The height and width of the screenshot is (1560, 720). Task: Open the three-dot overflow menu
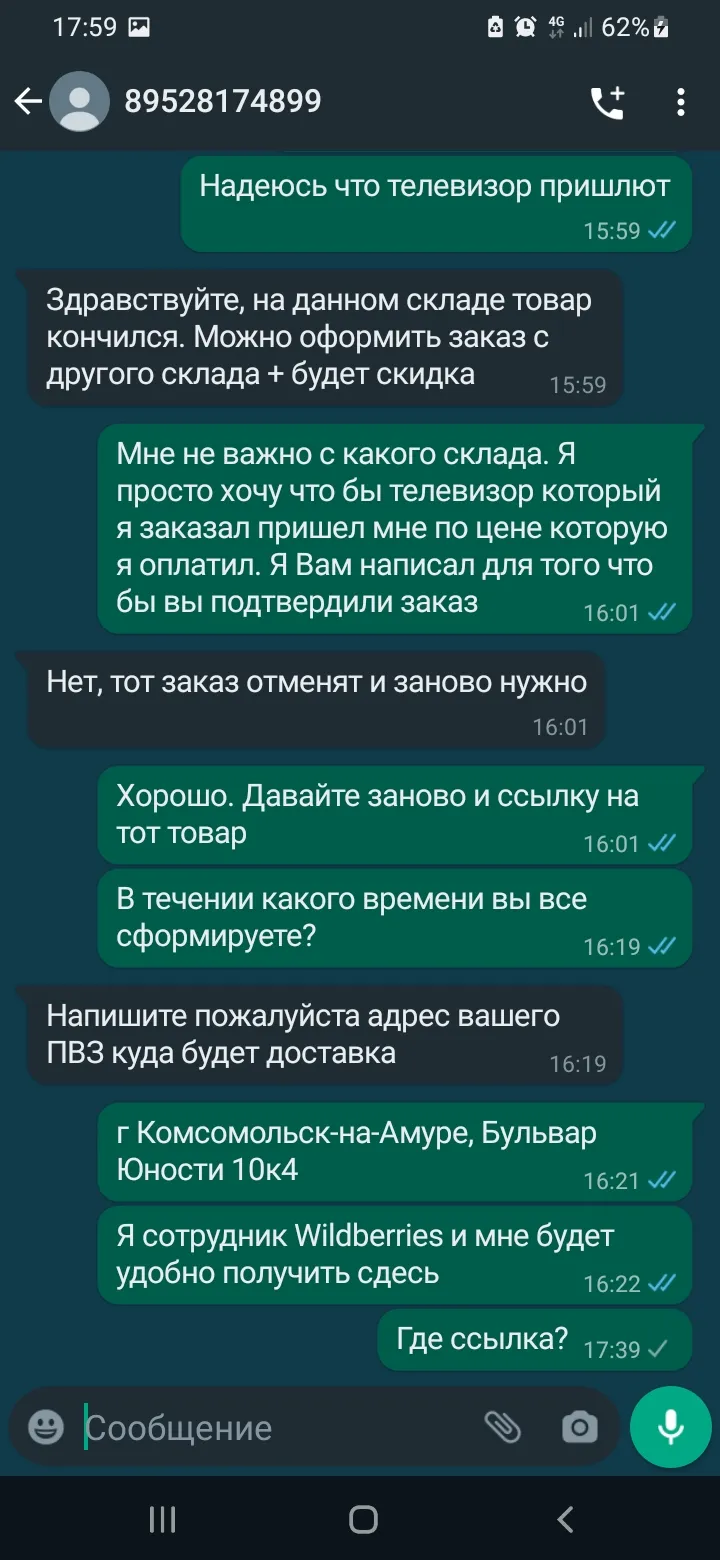coord(681,102)
